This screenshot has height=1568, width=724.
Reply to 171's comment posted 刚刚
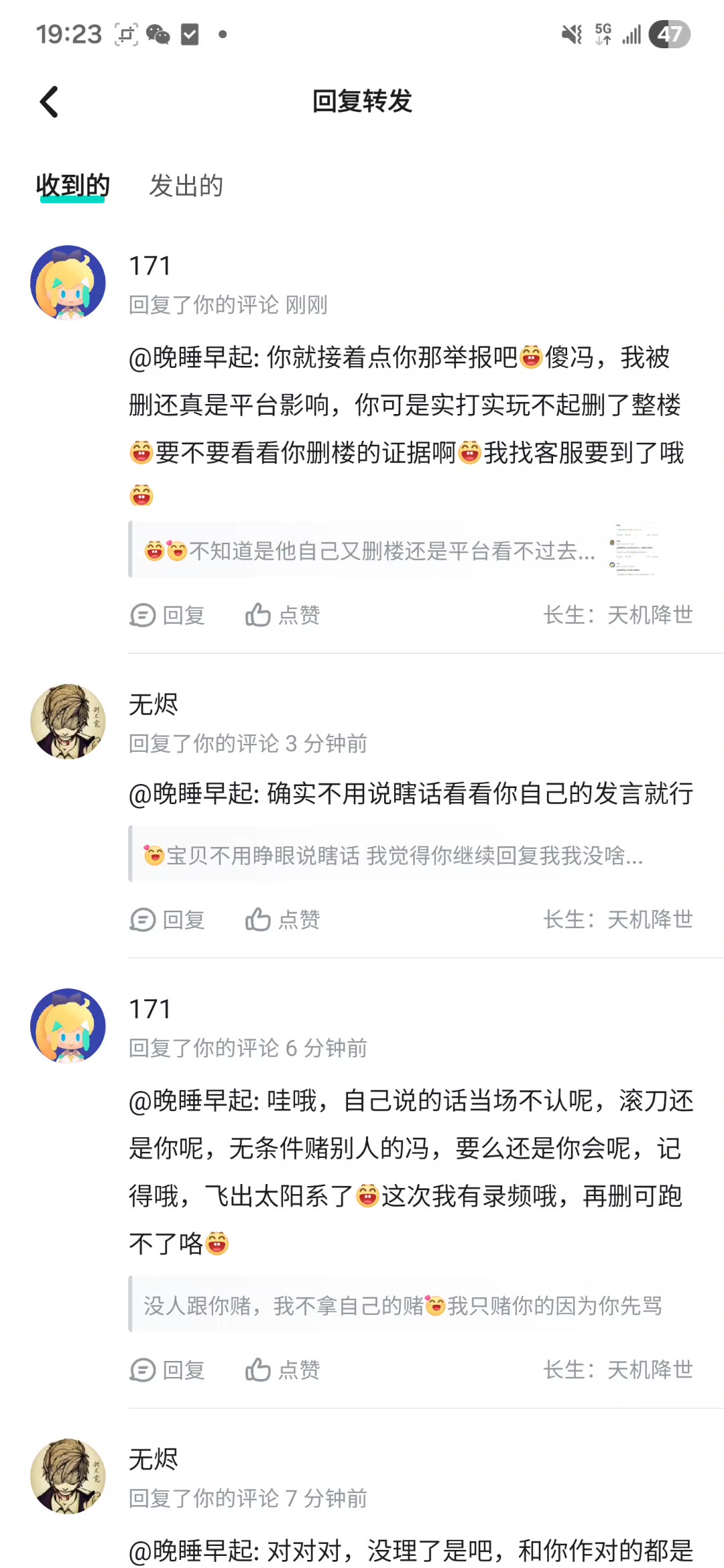[x=167, y=614]
